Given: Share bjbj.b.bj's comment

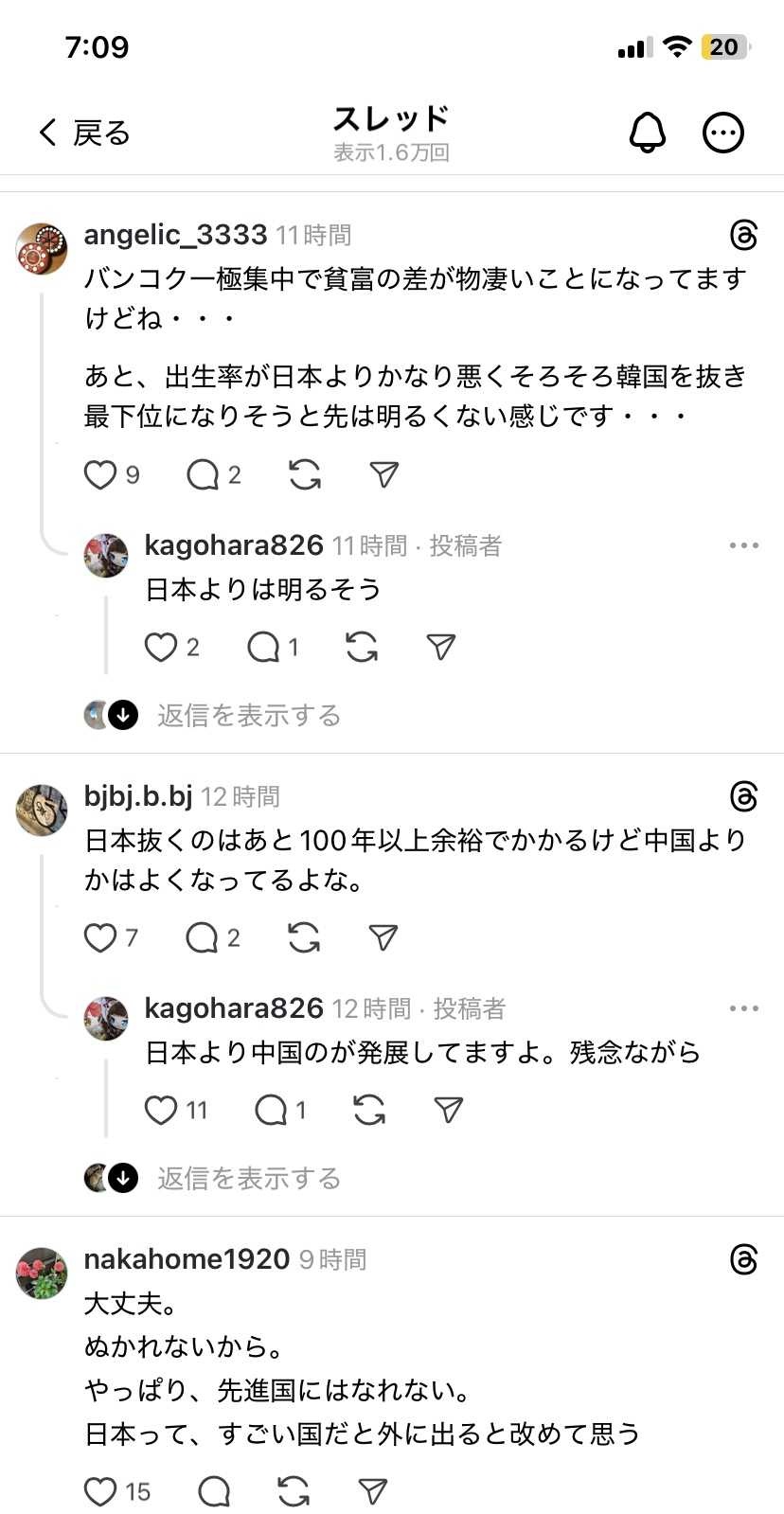Looking at the screenshot, I should pyautogui.click(x=383, y=937).
